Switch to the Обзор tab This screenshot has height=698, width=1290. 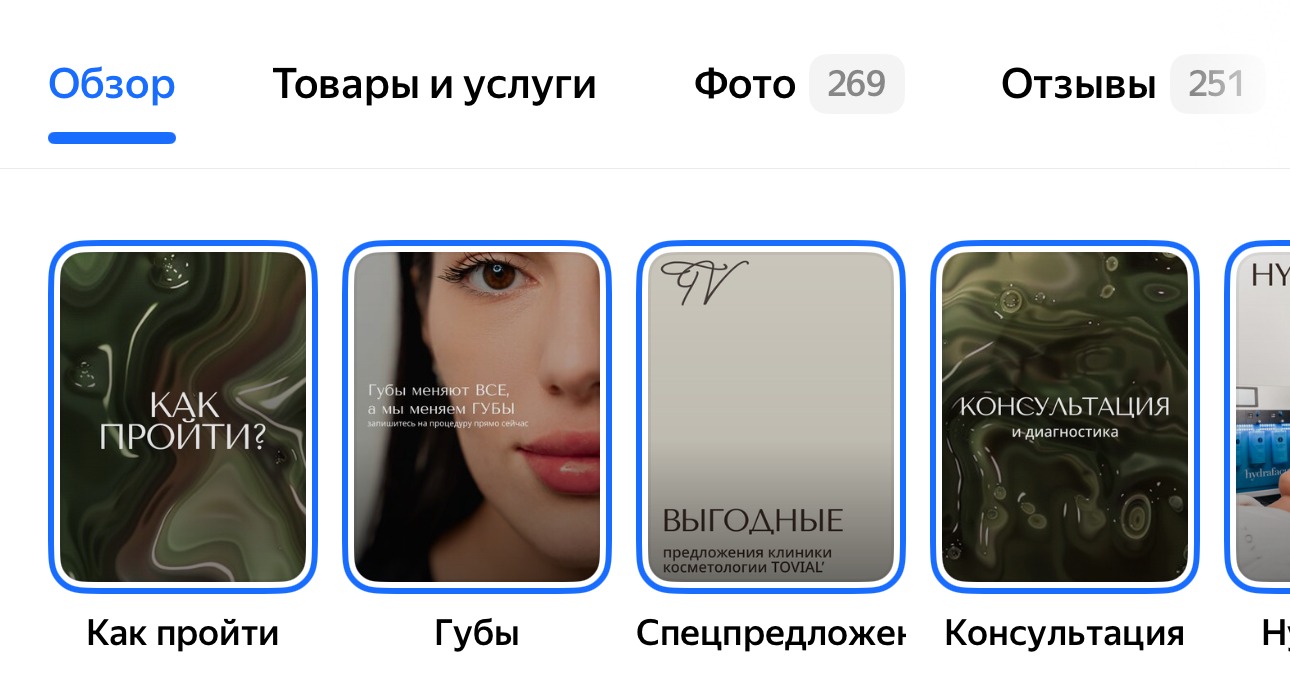(x=112, y=86)
